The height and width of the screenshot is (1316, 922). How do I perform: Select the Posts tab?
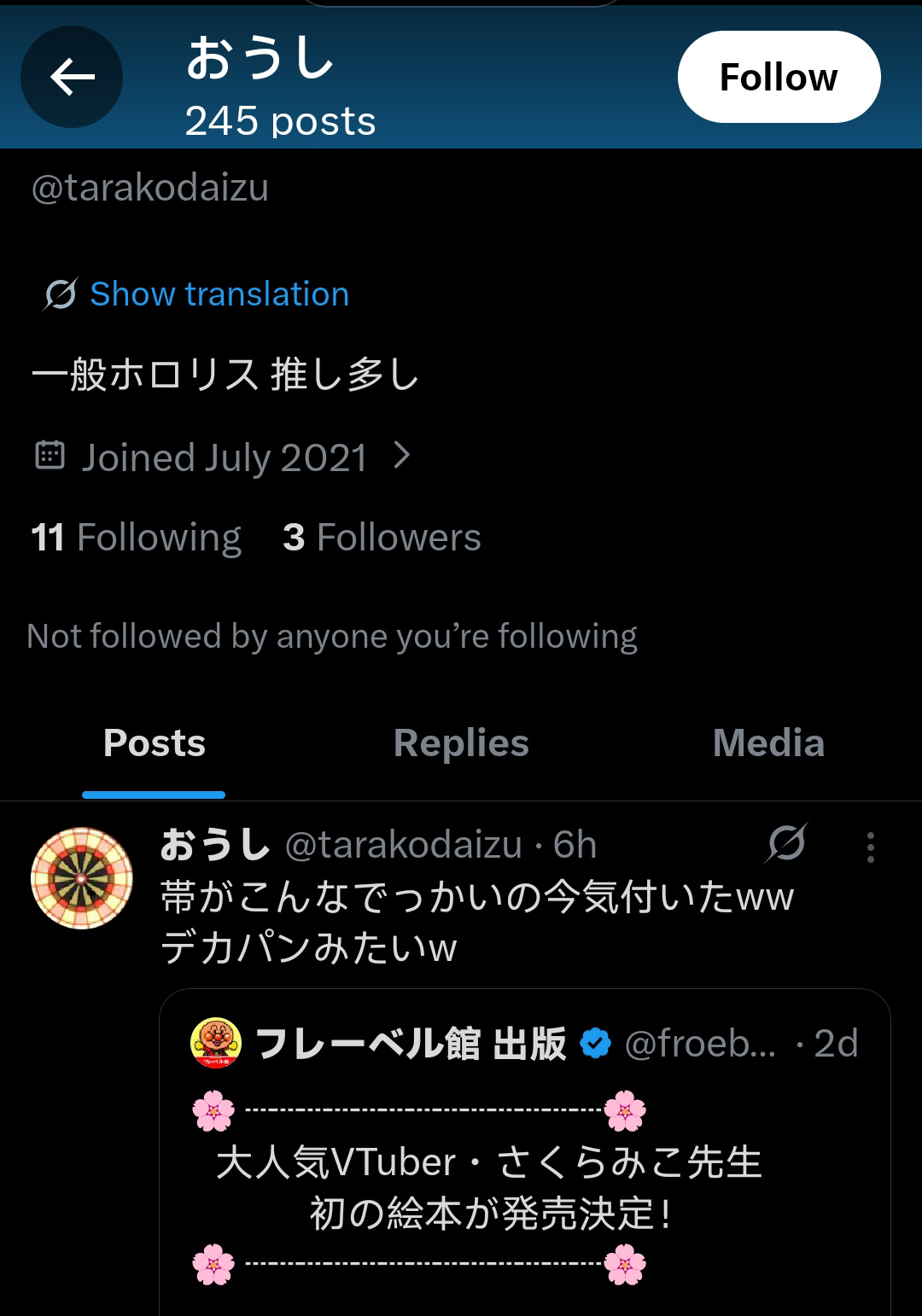pyautogui.click(x=155, y=743)
